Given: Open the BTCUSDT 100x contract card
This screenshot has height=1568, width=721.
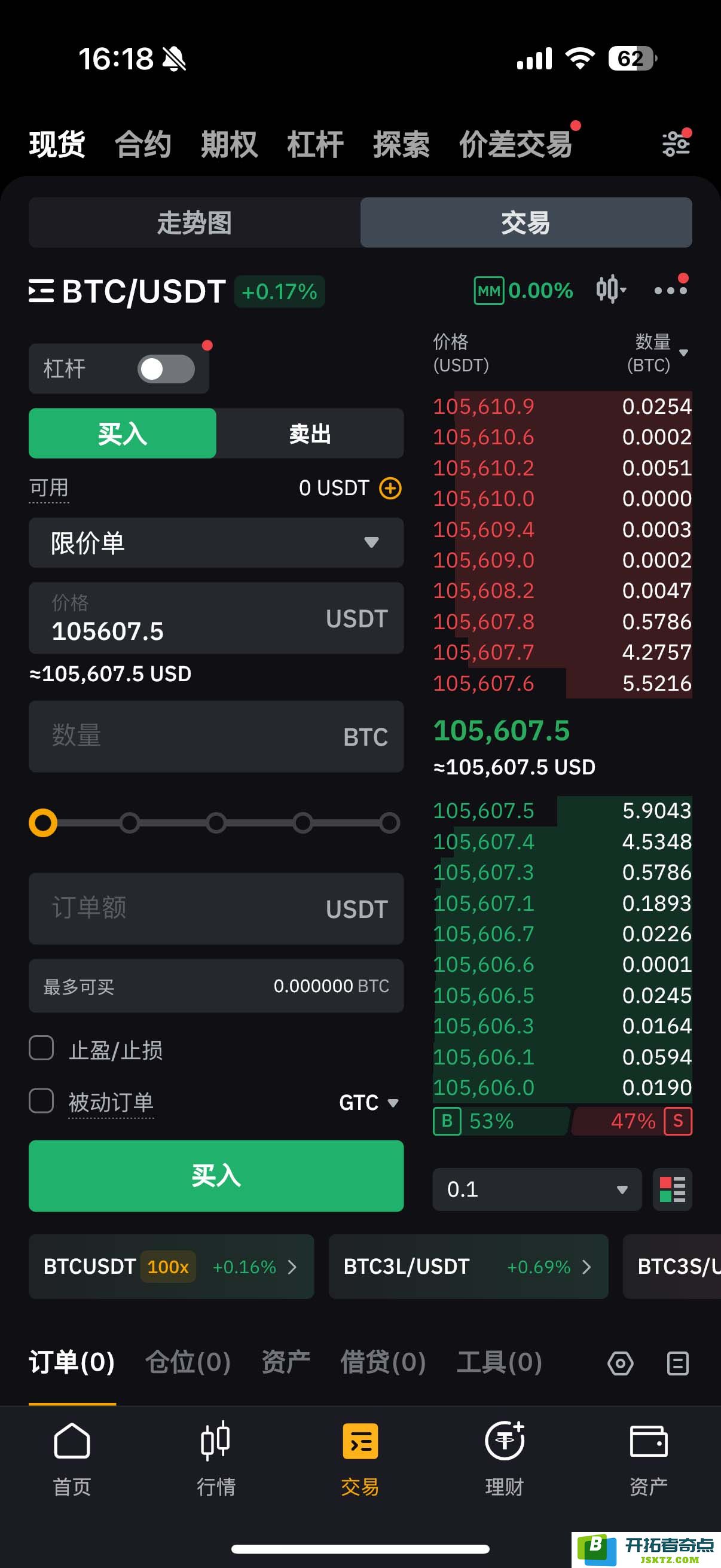Looking at the screenshot, I should click(171, 1267).
